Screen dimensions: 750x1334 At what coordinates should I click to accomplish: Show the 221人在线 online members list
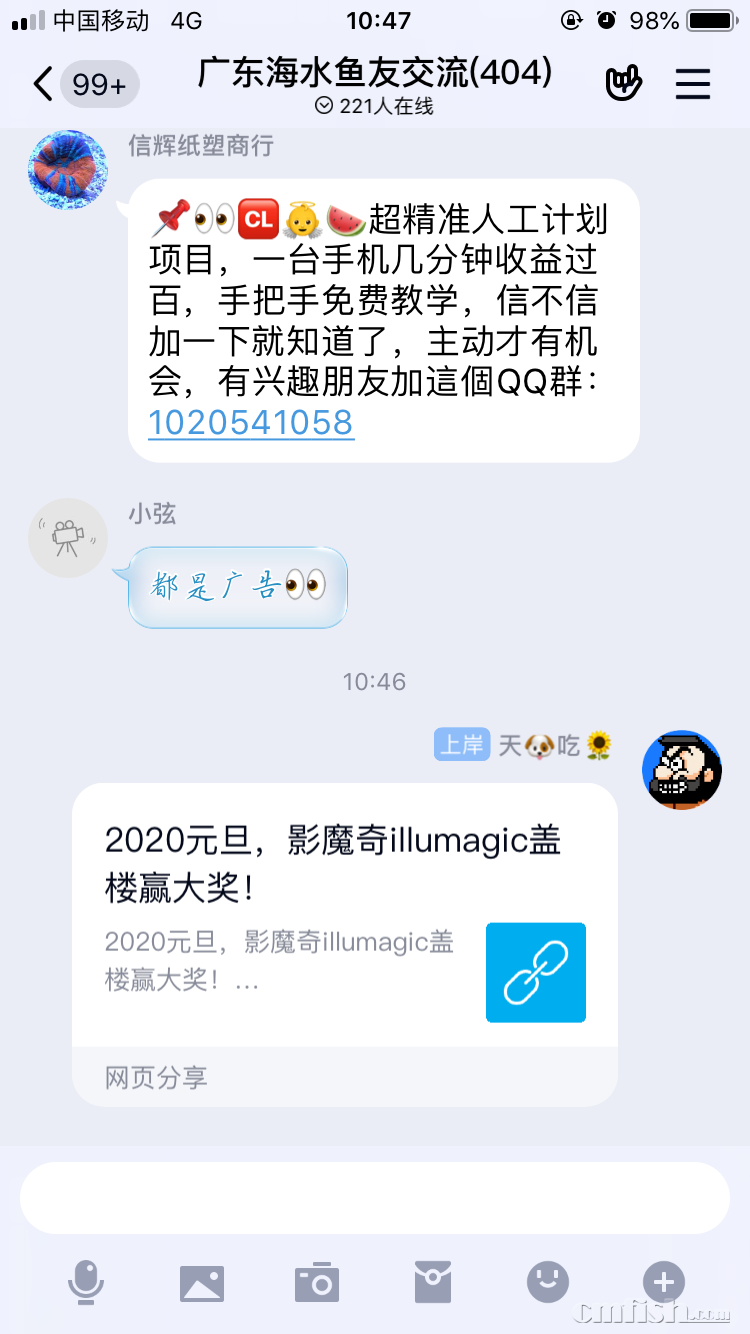click(374, 106)
